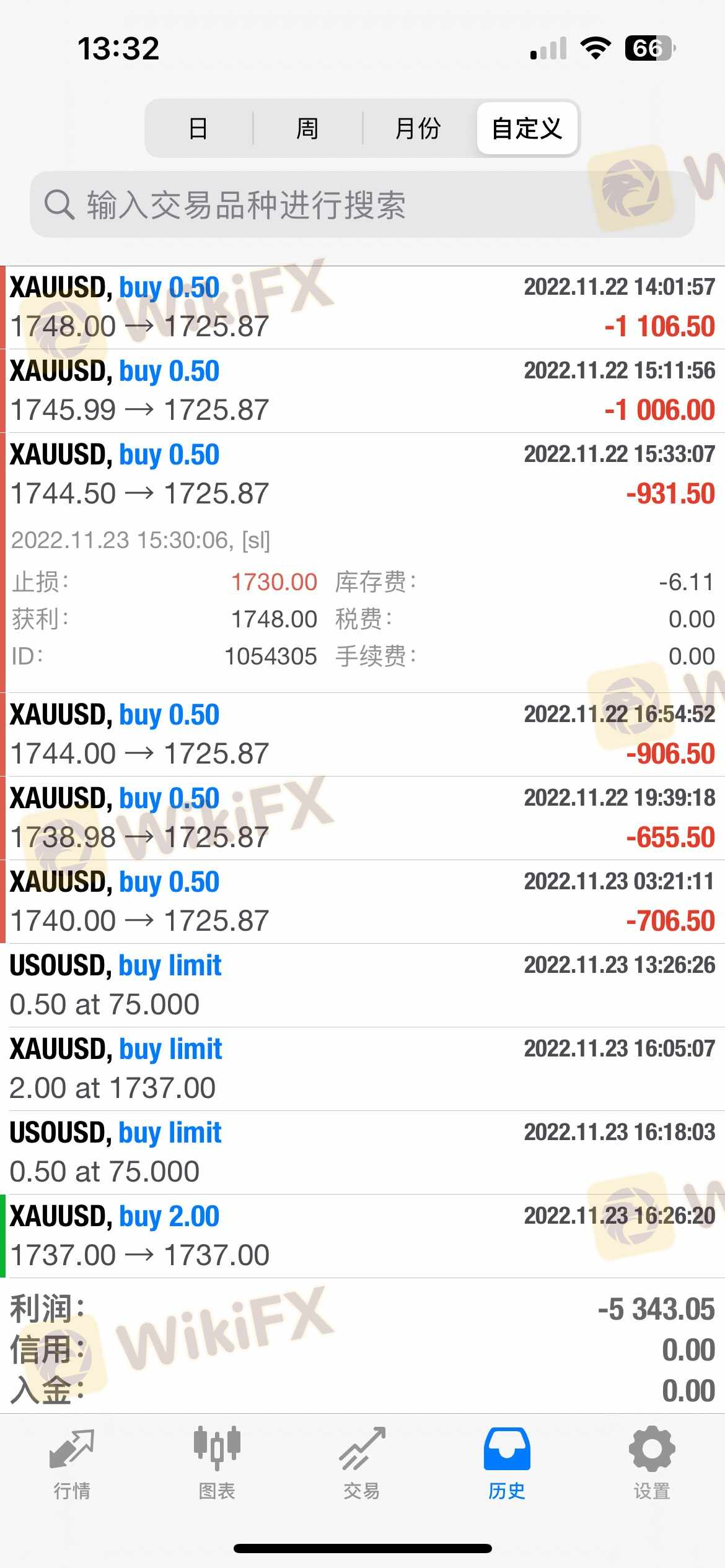Switch to the 日 (day) period tab

tap(198, 129)
